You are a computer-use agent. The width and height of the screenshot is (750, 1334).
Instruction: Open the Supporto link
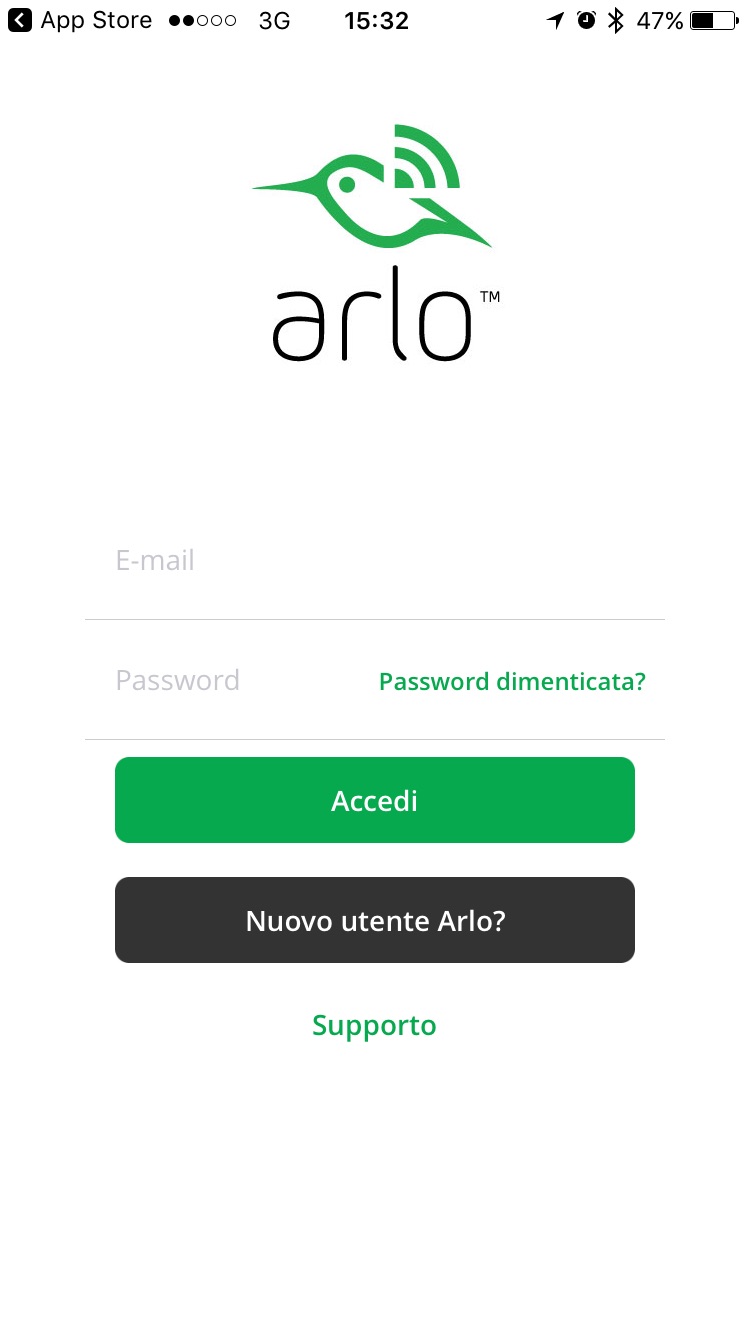(374, 1025)
